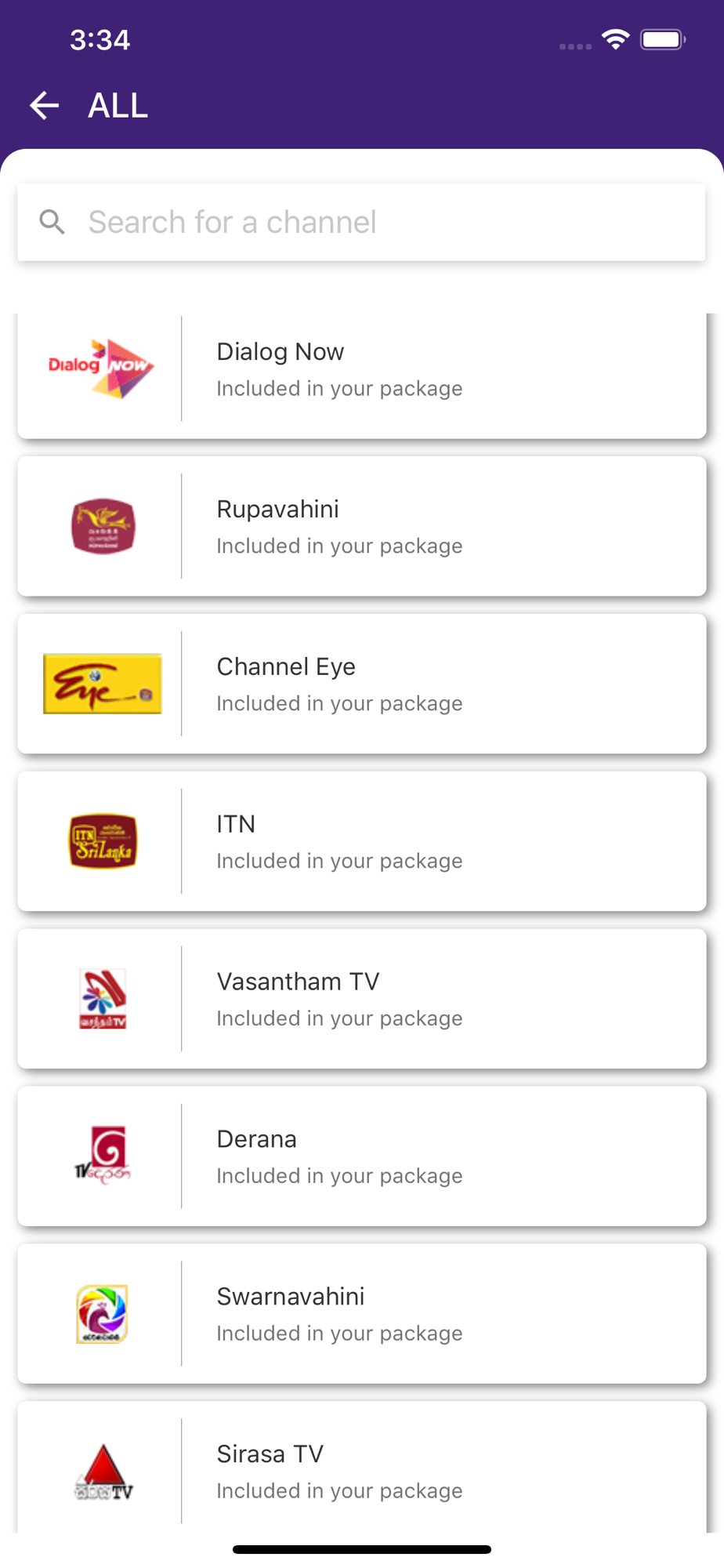
Task: Open the Dialog Now channel
Action: 361,376
